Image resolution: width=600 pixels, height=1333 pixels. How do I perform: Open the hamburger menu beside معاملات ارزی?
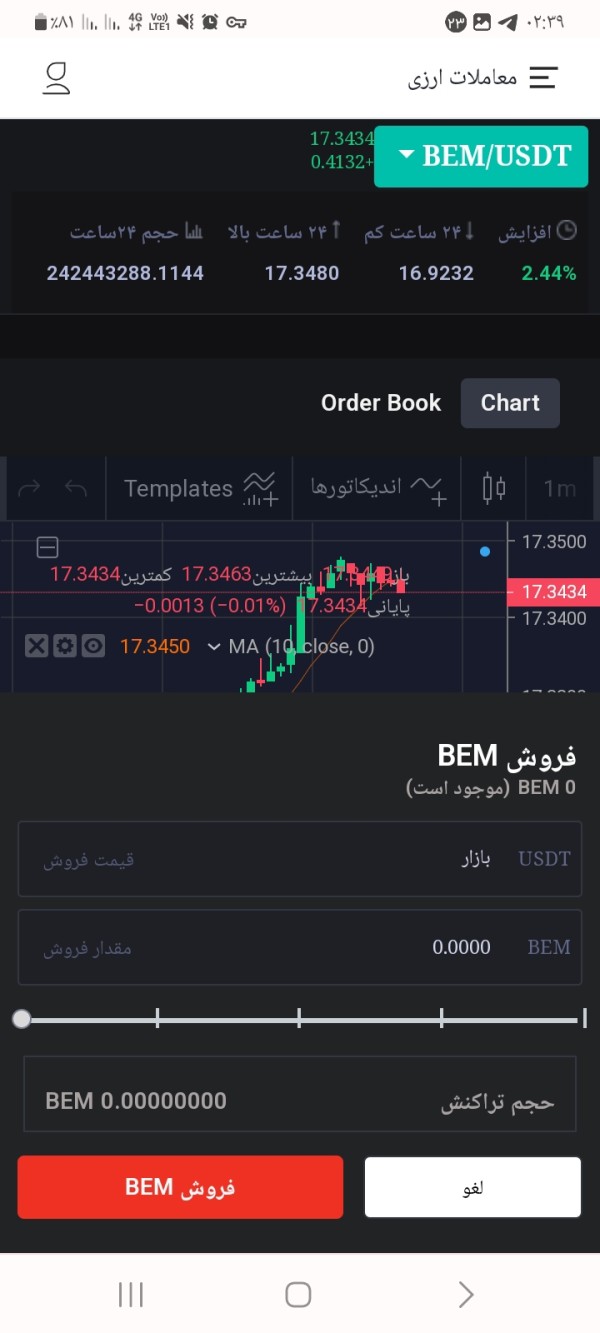click(543, 78)
